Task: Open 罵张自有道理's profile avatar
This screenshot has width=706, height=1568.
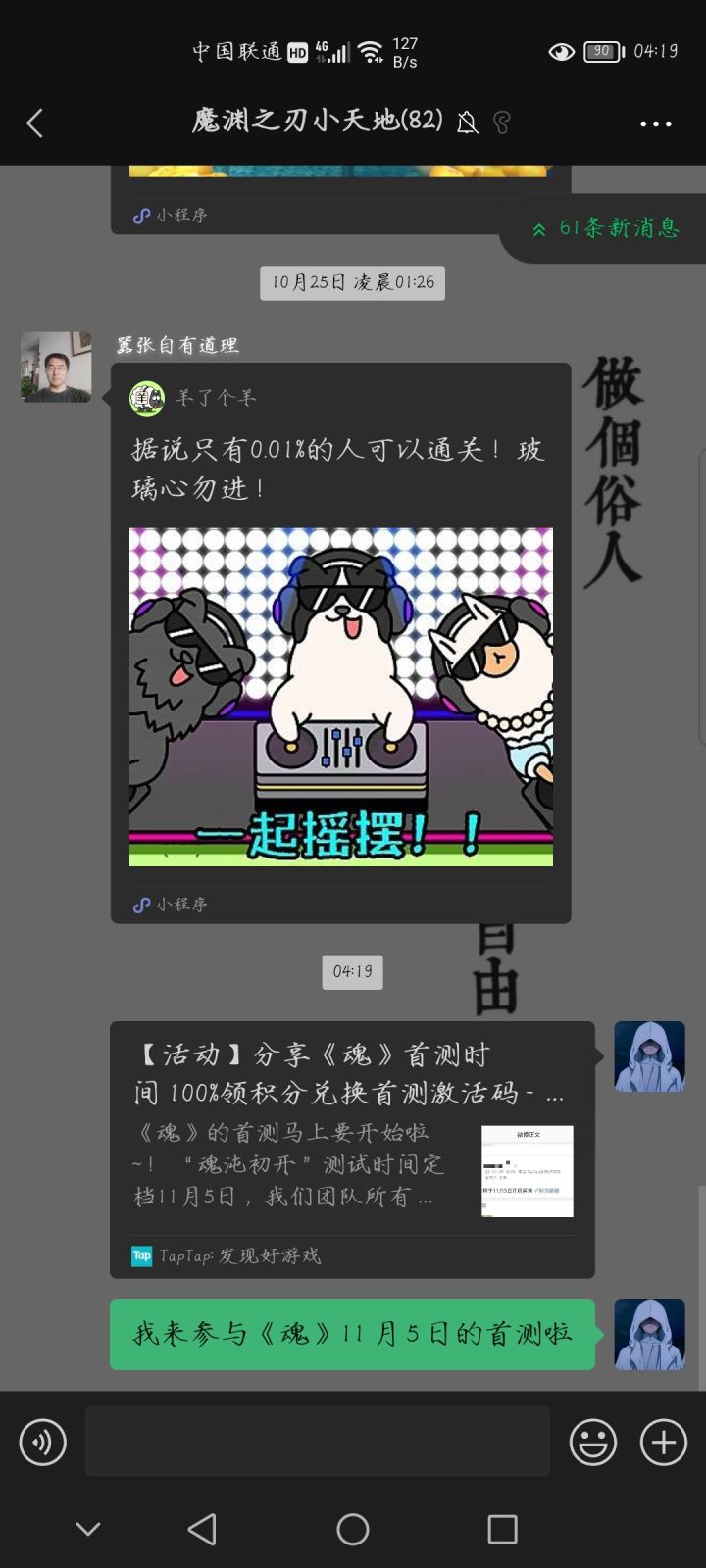Action: 55,367
